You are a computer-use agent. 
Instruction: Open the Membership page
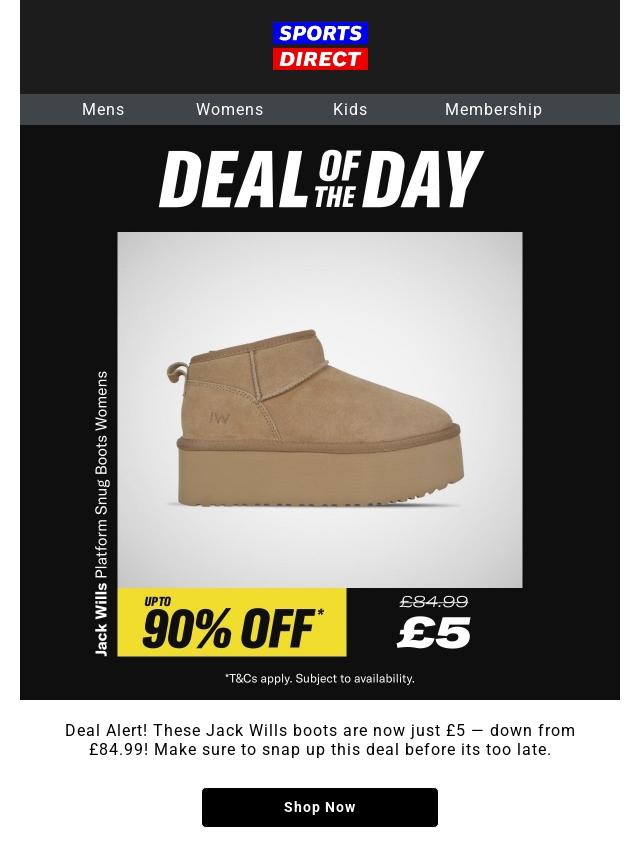[x=493, y=110]
